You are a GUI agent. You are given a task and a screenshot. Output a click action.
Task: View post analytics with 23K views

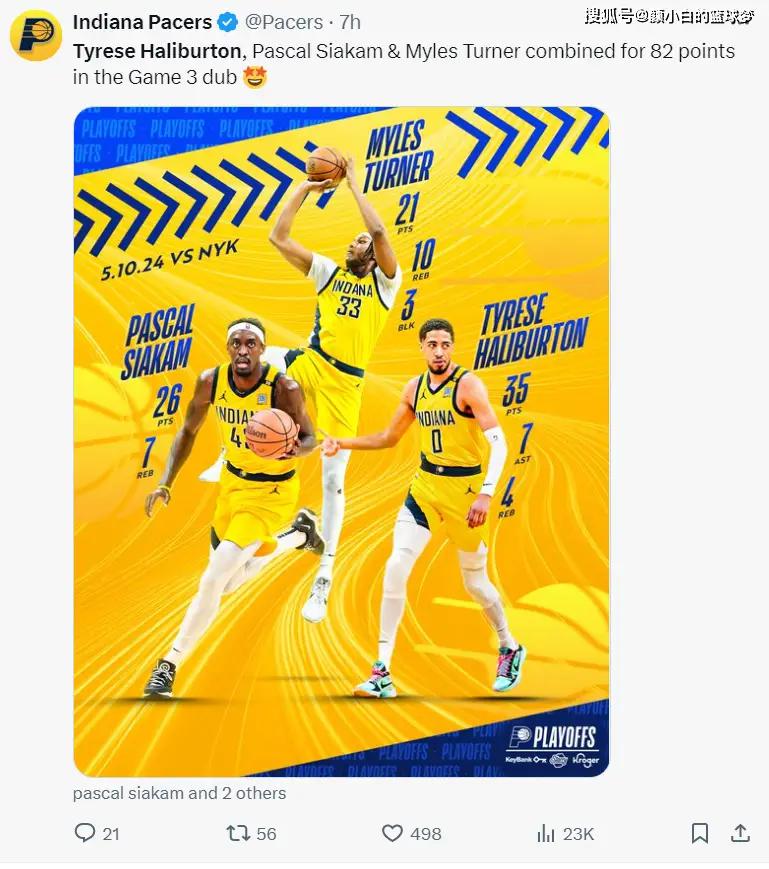(x=546, y=833)
